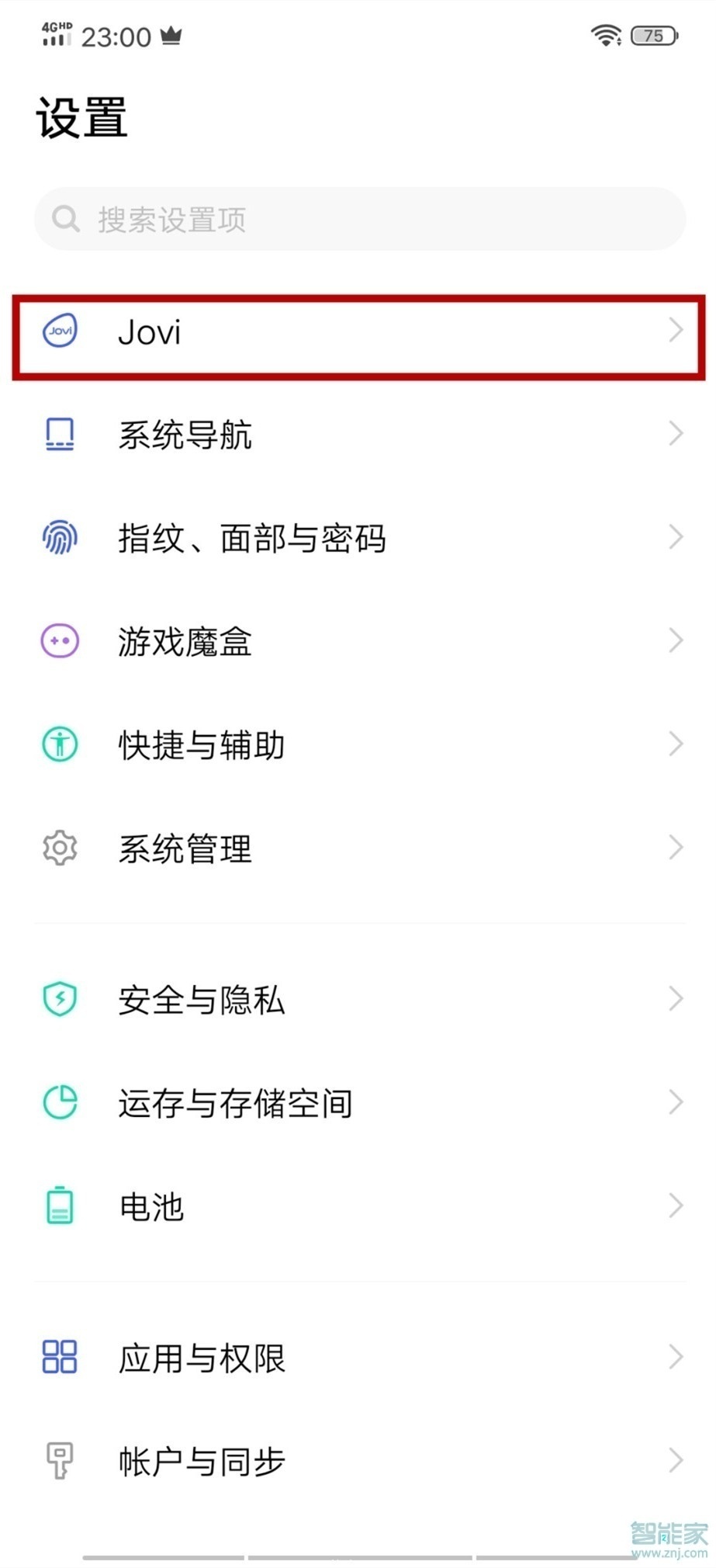Image resolution: width=716 pixels, height=1568 pixels.
Task: Tap the 帐户与同步 key icon
Action: pyautogui.click(x=59, y=1461)
